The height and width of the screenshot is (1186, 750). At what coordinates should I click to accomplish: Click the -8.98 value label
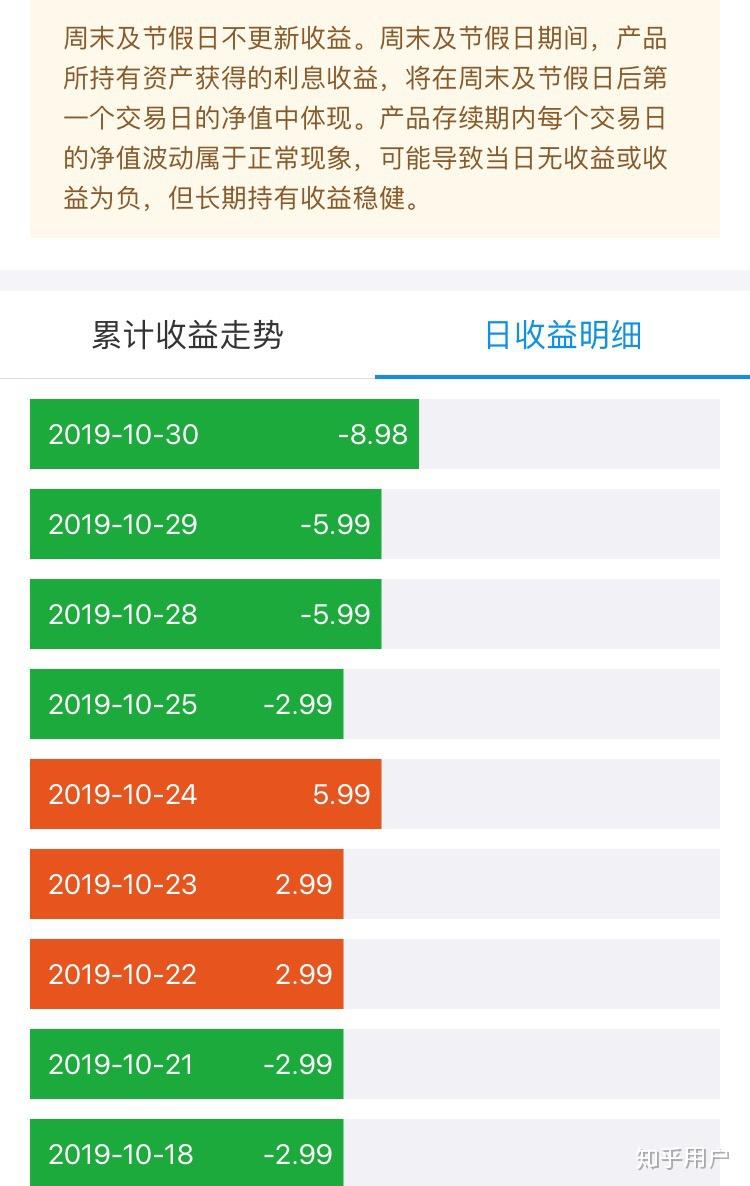coord(371,435)
